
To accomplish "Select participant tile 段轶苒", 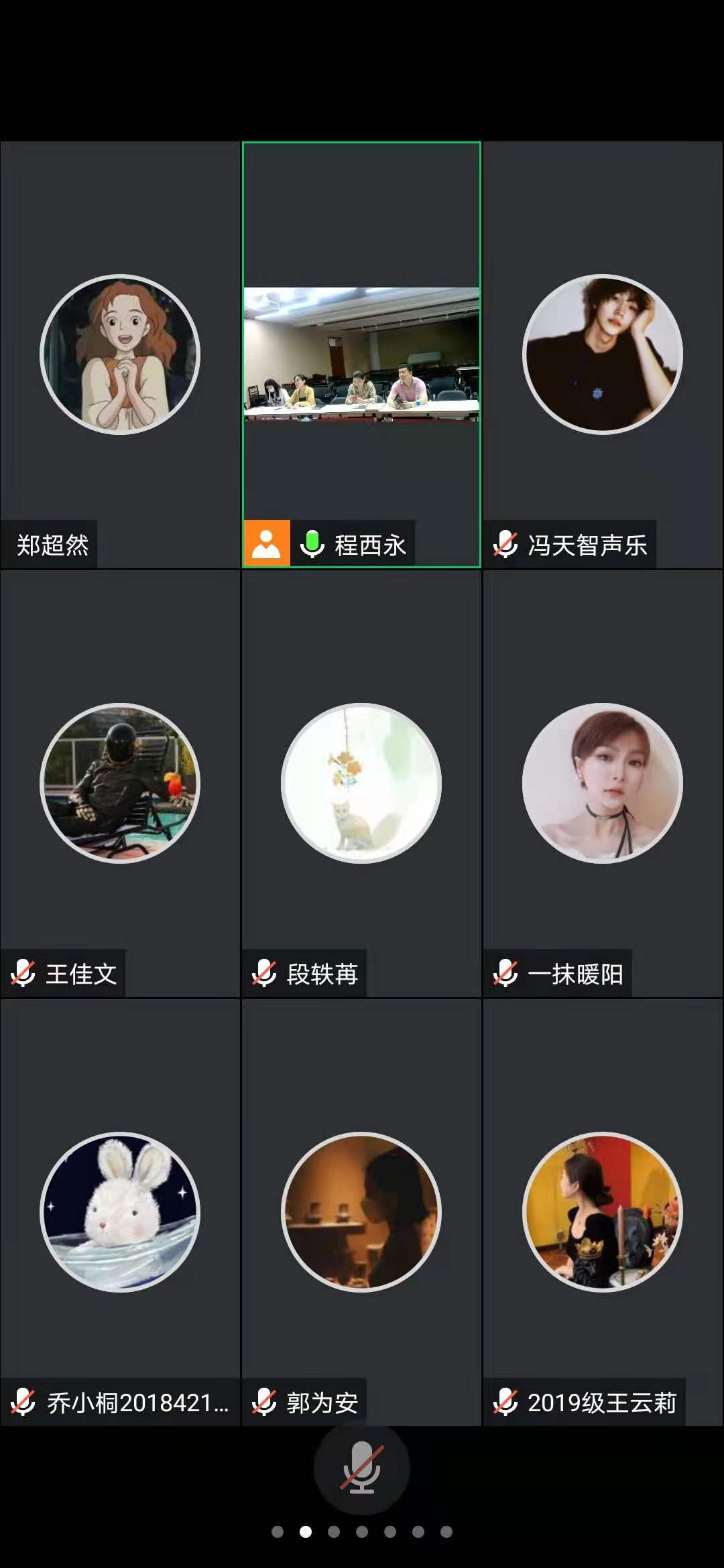I will [361, 783].
